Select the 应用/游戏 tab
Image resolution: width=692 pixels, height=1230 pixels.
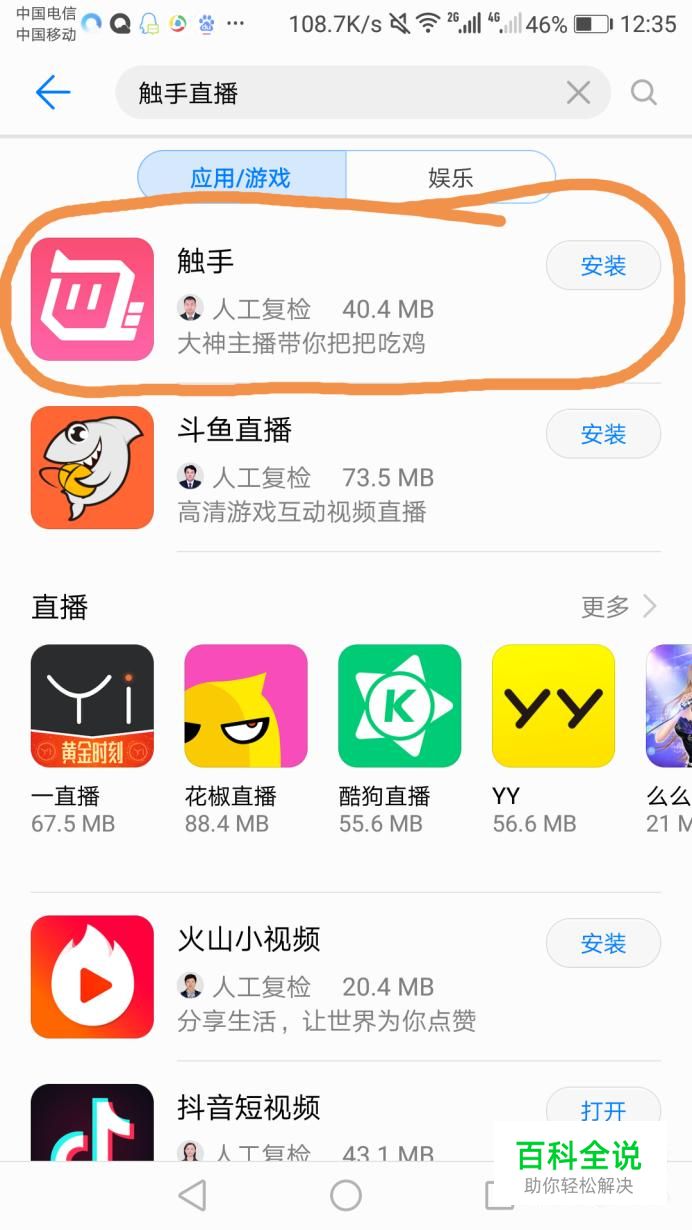click(241, 178)
